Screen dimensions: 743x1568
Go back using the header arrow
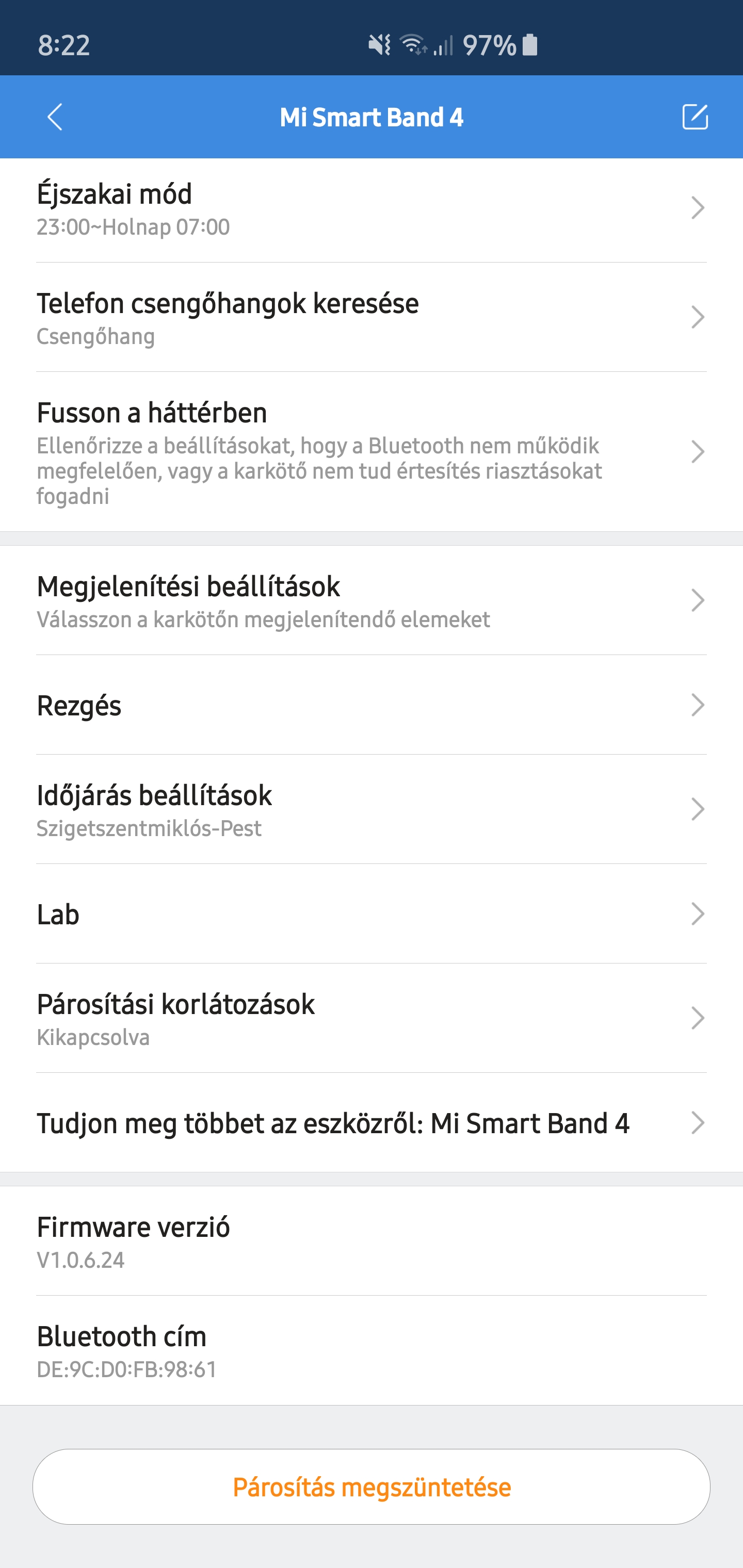tap(55, 117)
